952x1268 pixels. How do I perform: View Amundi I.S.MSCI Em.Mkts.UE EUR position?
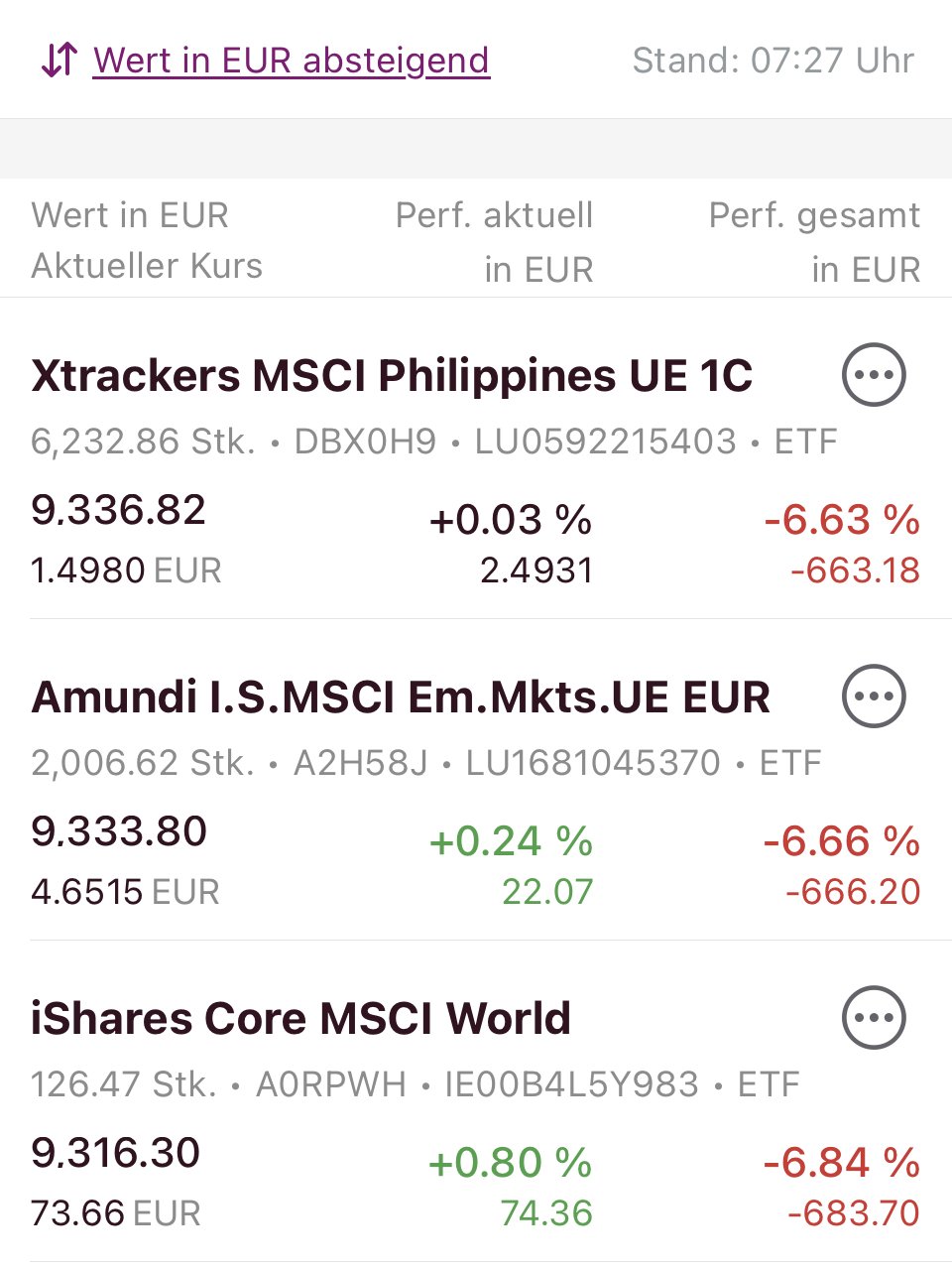[400, 697]
